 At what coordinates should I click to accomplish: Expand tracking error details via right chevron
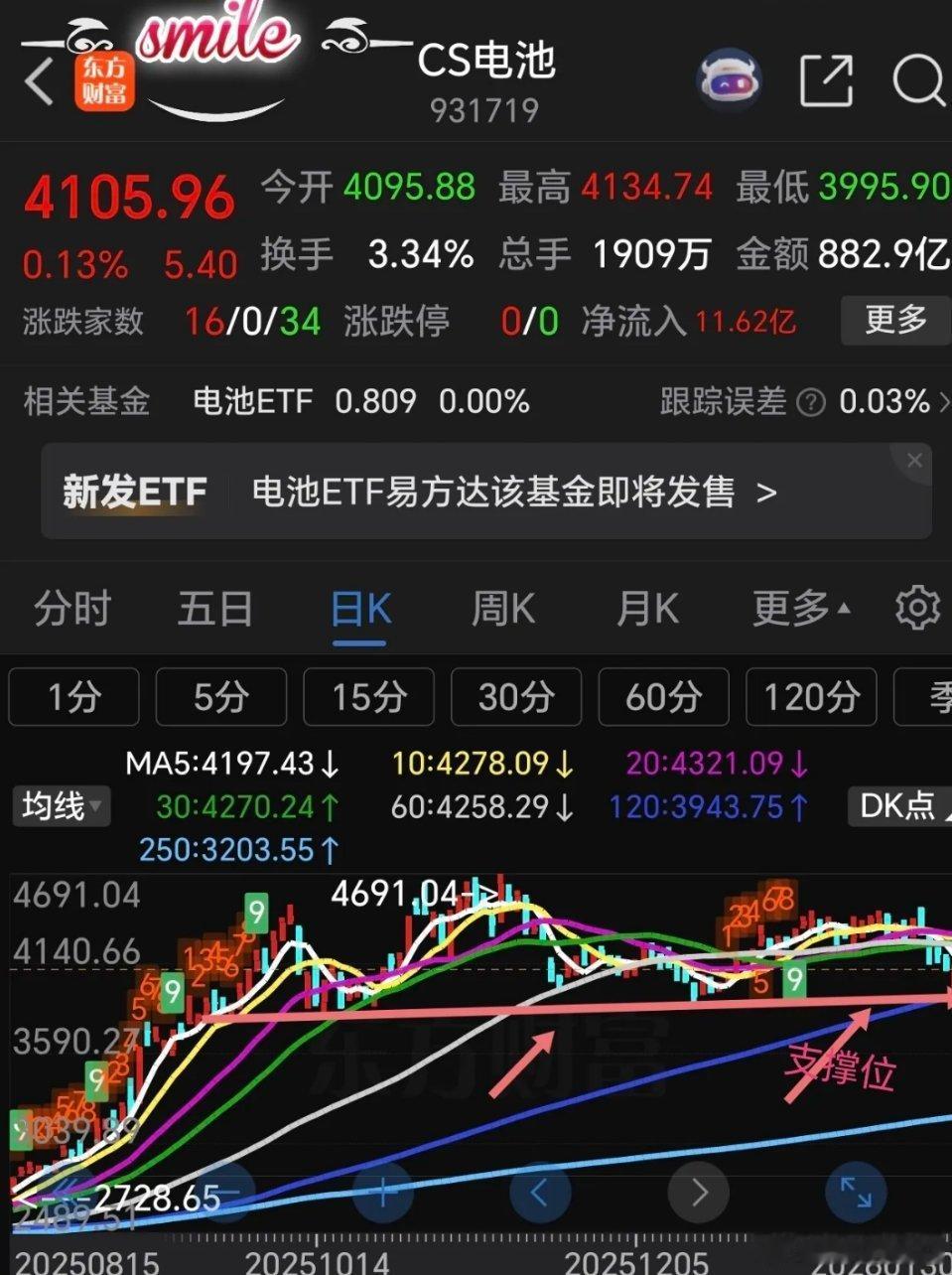(944, 402)
